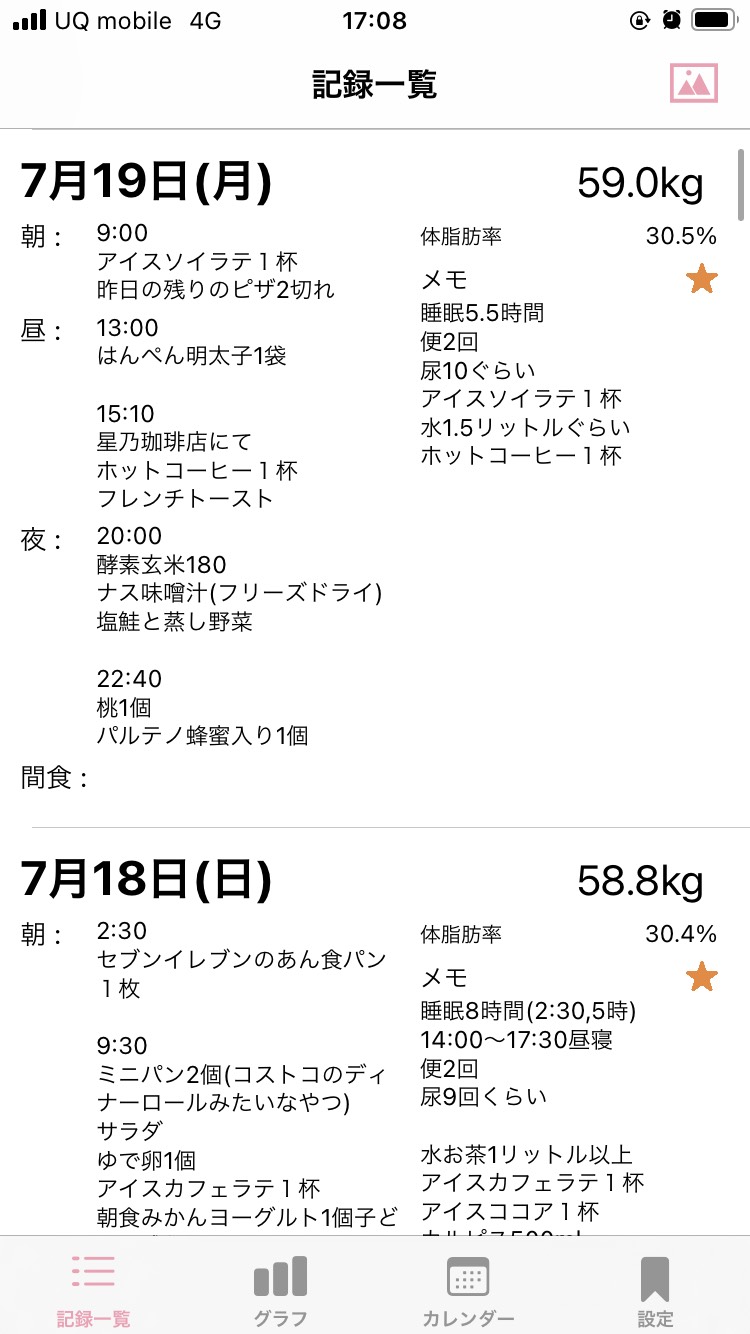
Task: Open the 7月19日(月) record entry
Action: [375, 478]
